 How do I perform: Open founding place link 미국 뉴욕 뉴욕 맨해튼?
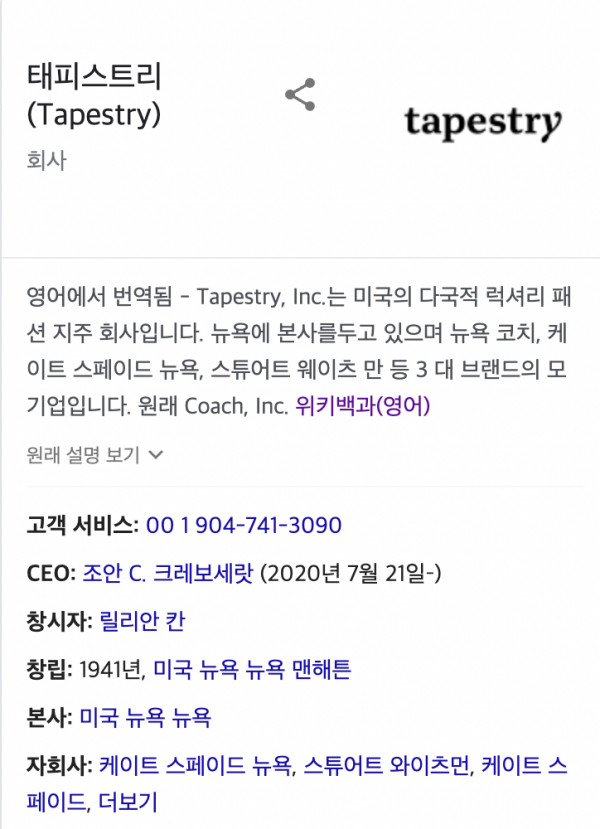[252, 669]
